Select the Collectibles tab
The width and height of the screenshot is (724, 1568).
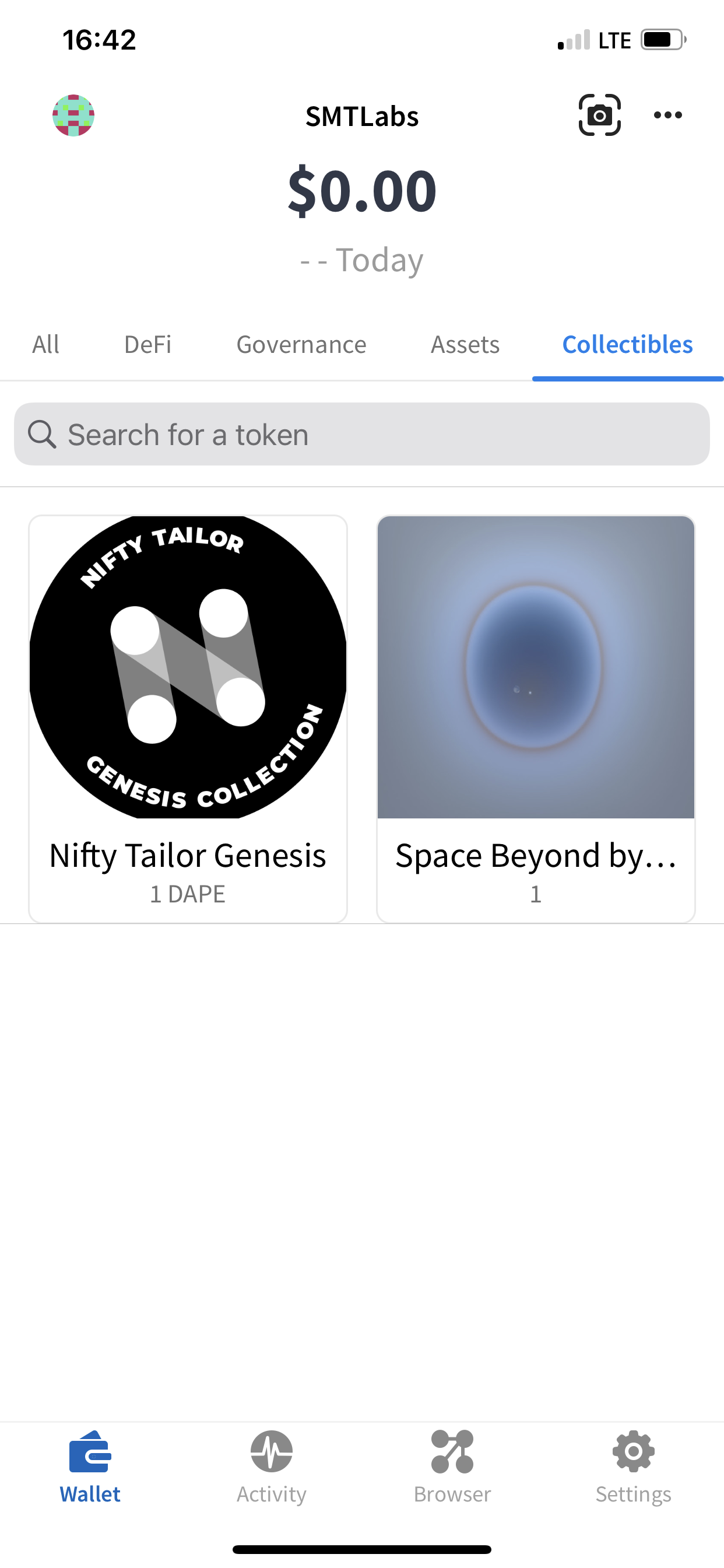coord(627,345)
